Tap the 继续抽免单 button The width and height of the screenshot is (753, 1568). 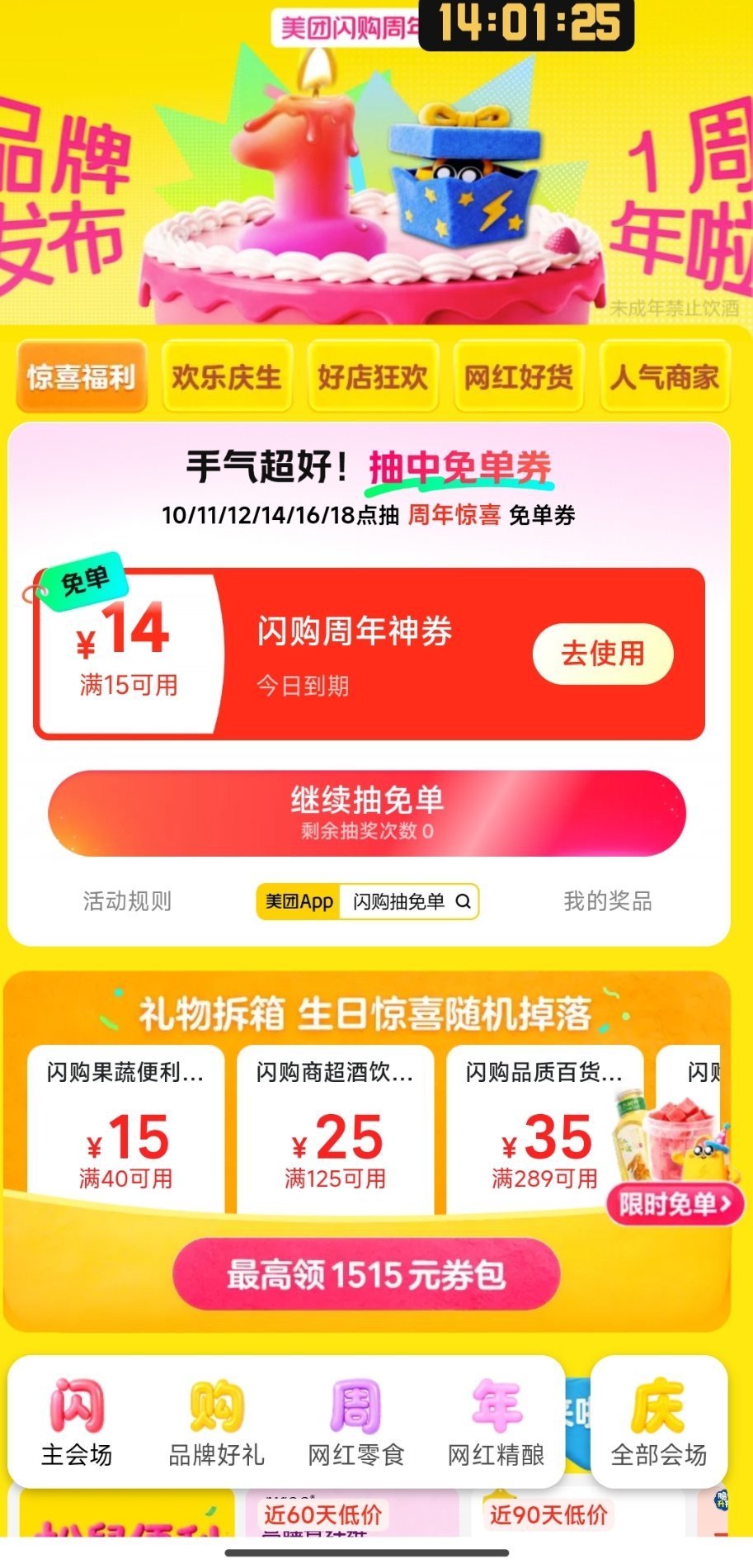367,812
